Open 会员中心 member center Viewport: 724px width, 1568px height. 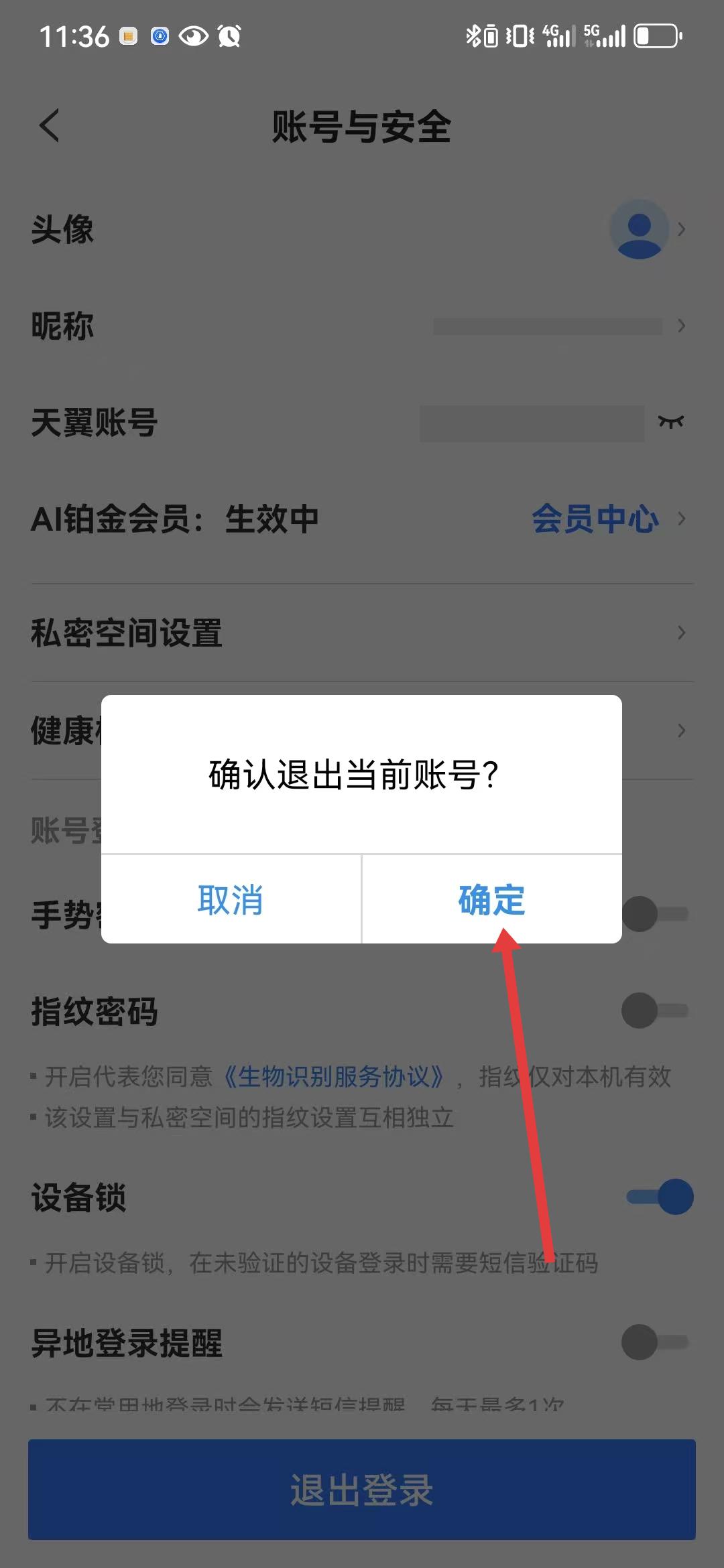[595, 519]
